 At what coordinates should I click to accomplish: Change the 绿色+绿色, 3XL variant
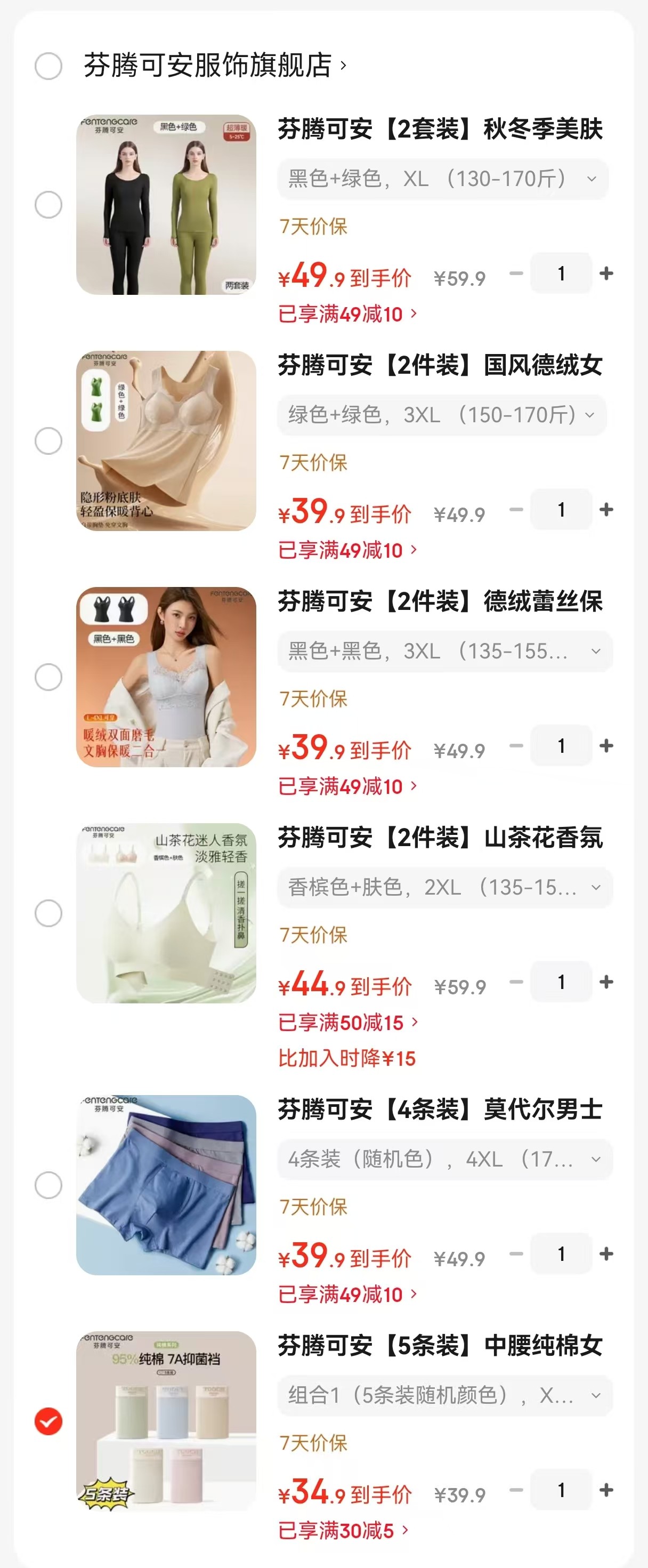(x=442, y=415)
